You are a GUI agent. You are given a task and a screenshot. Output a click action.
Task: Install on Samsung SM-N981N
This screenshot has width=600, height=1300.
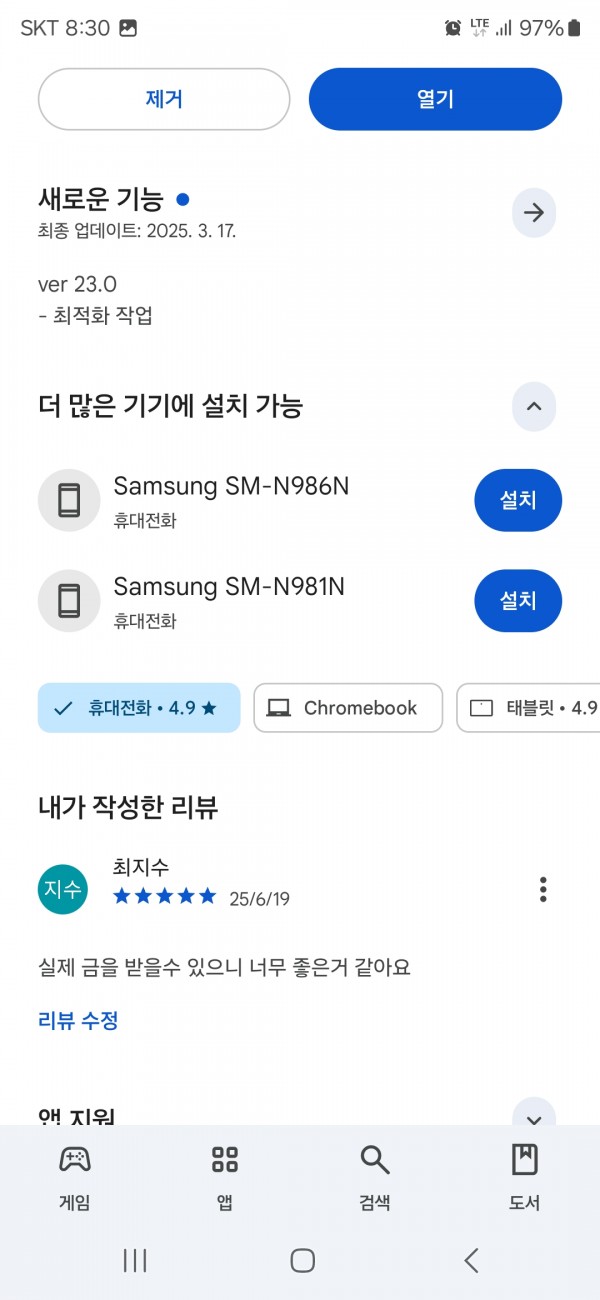(518, 600)
